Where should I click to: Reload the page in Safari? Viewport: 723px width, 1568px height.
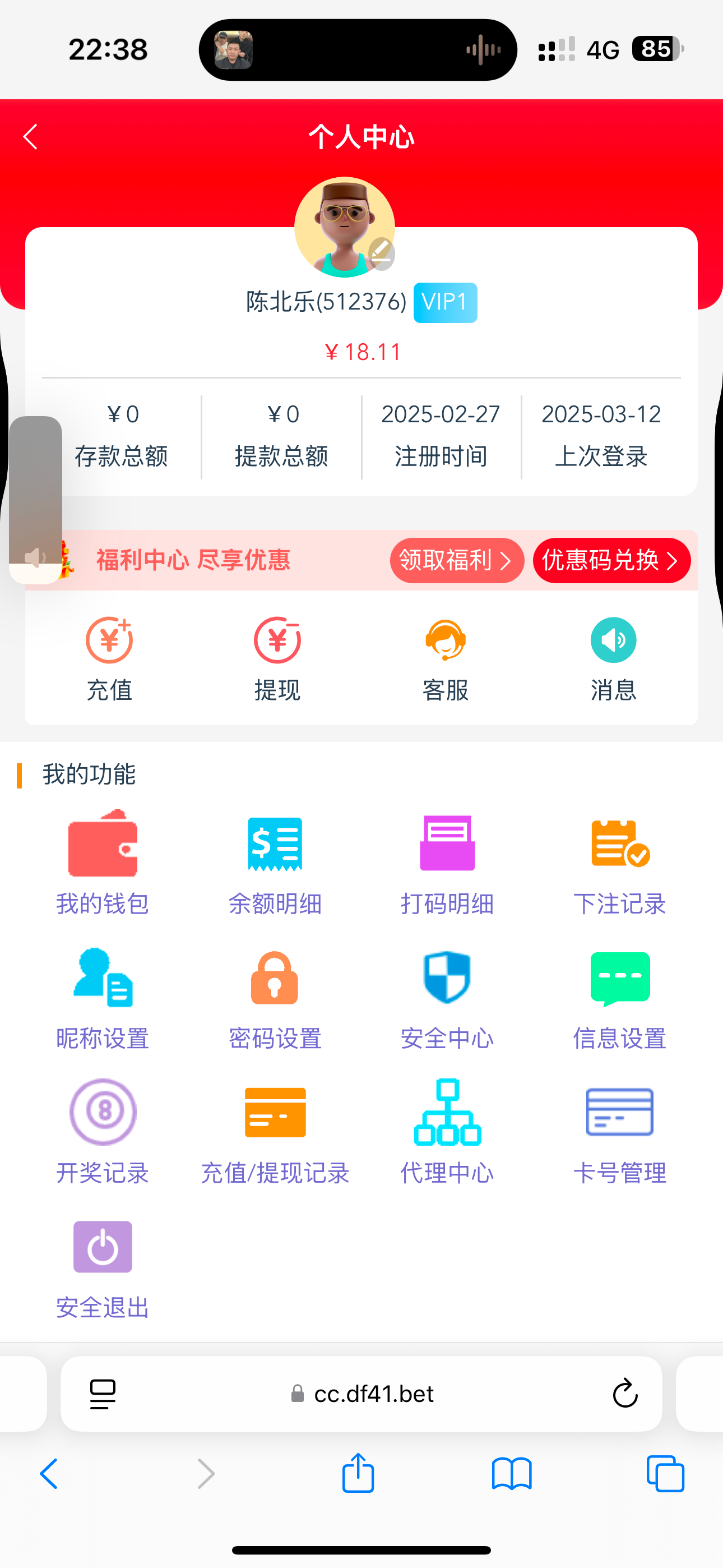625,1393
